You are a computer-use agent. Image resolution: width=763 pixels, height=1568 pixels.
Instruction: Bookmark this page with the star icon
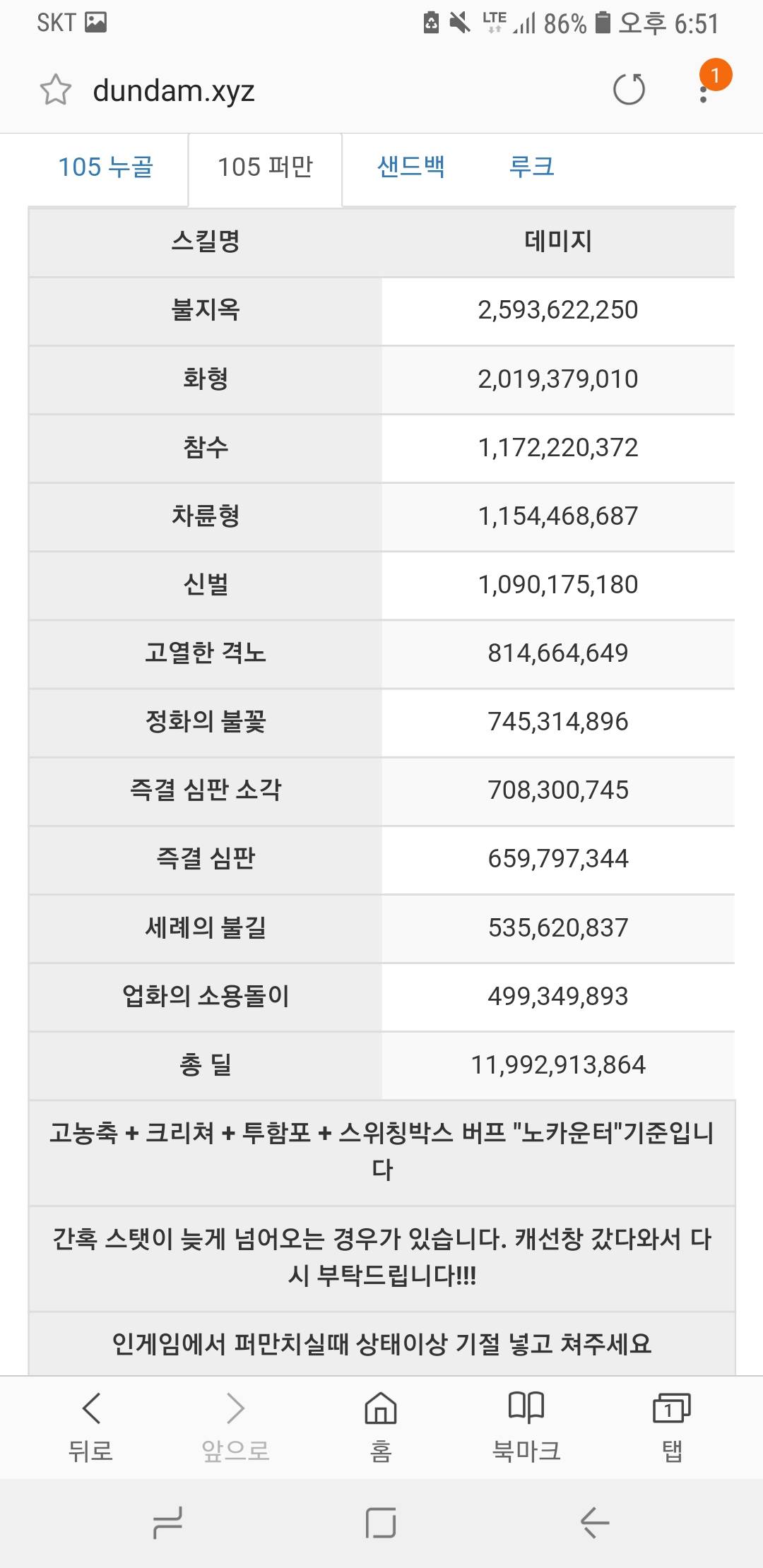(55, 90)
